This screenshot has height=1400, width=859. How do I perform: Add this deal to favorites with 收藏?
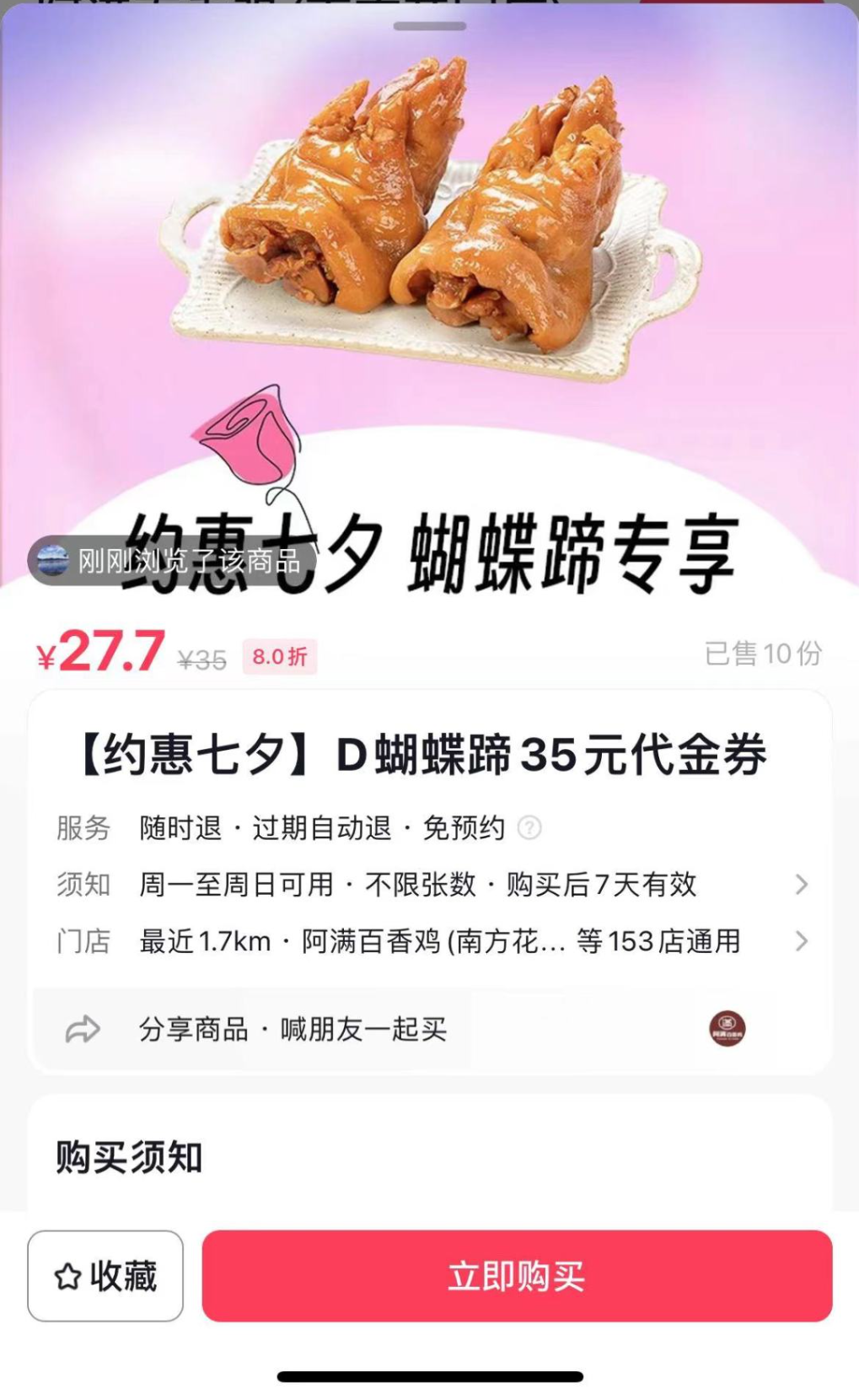(x=105, y=1275)
